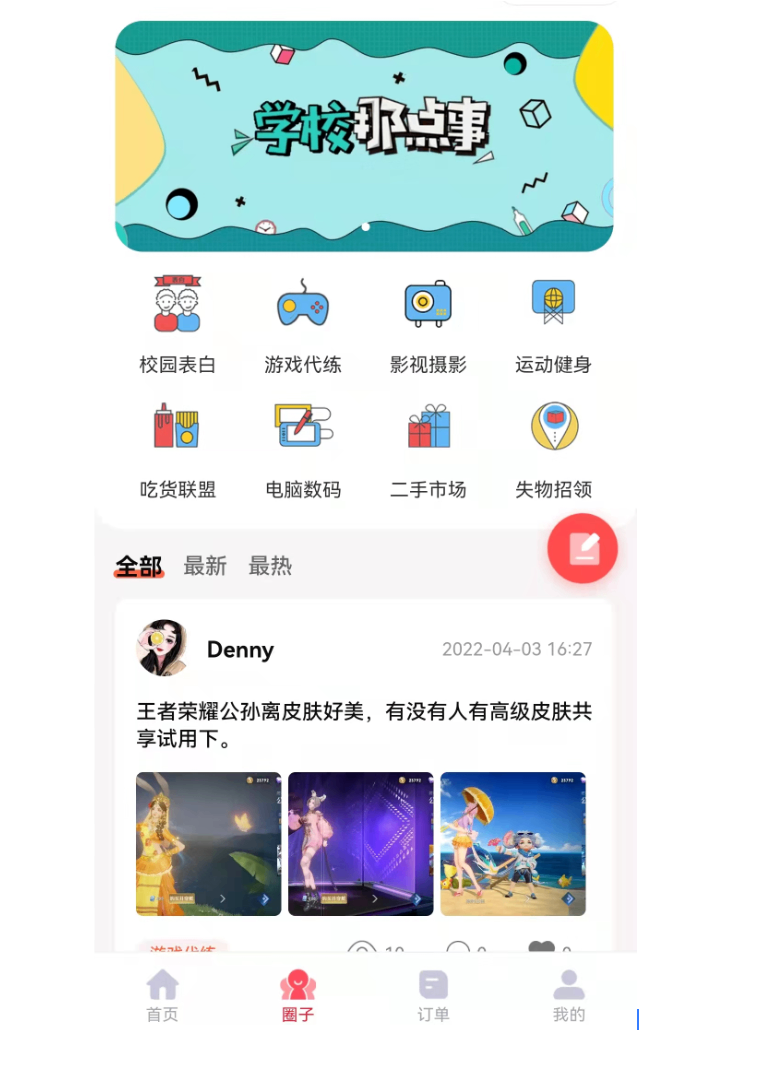The image size is (762, 1080).
Task: Switch to the 最新 tab
Action: tap(205, 566)
